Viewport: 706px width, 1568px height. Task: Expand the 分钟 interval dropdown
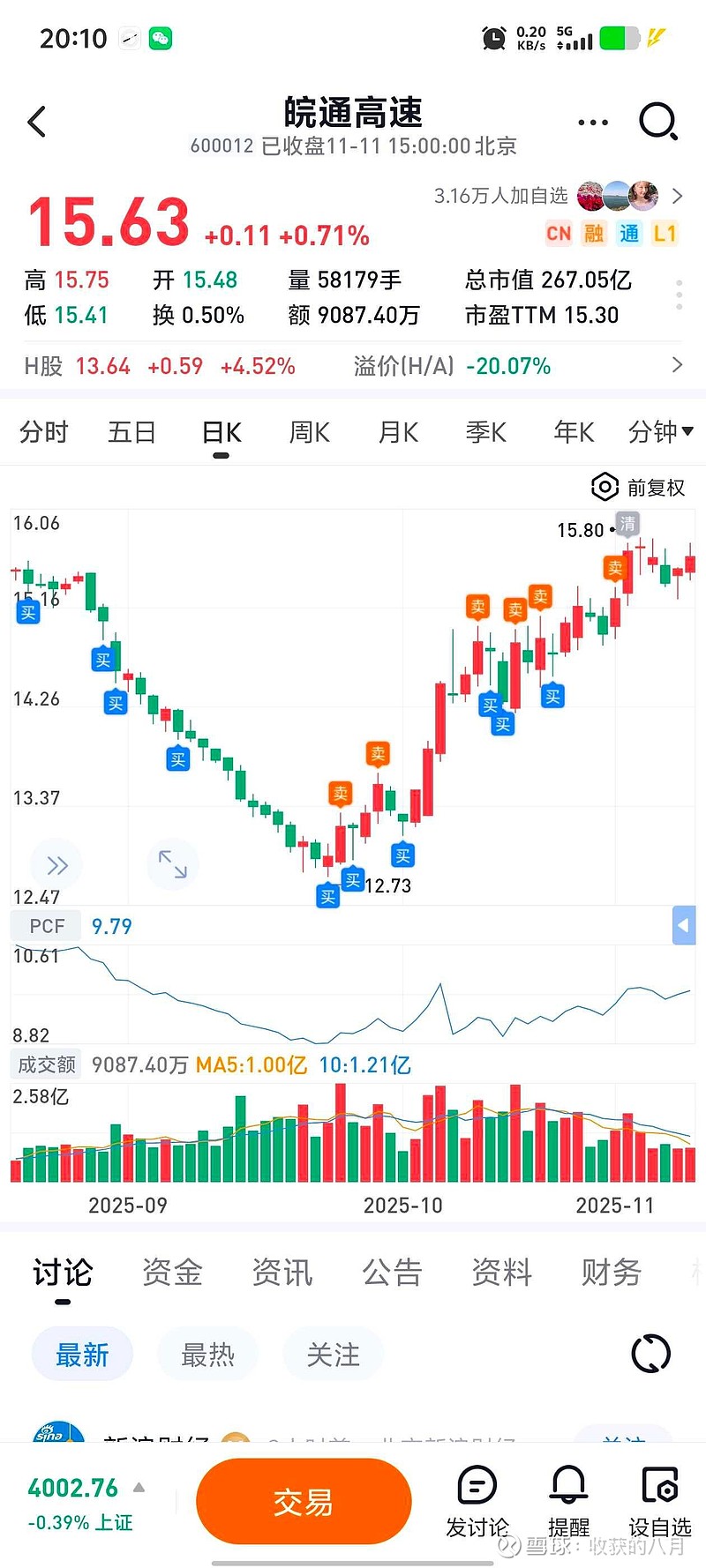pos(660,432)
